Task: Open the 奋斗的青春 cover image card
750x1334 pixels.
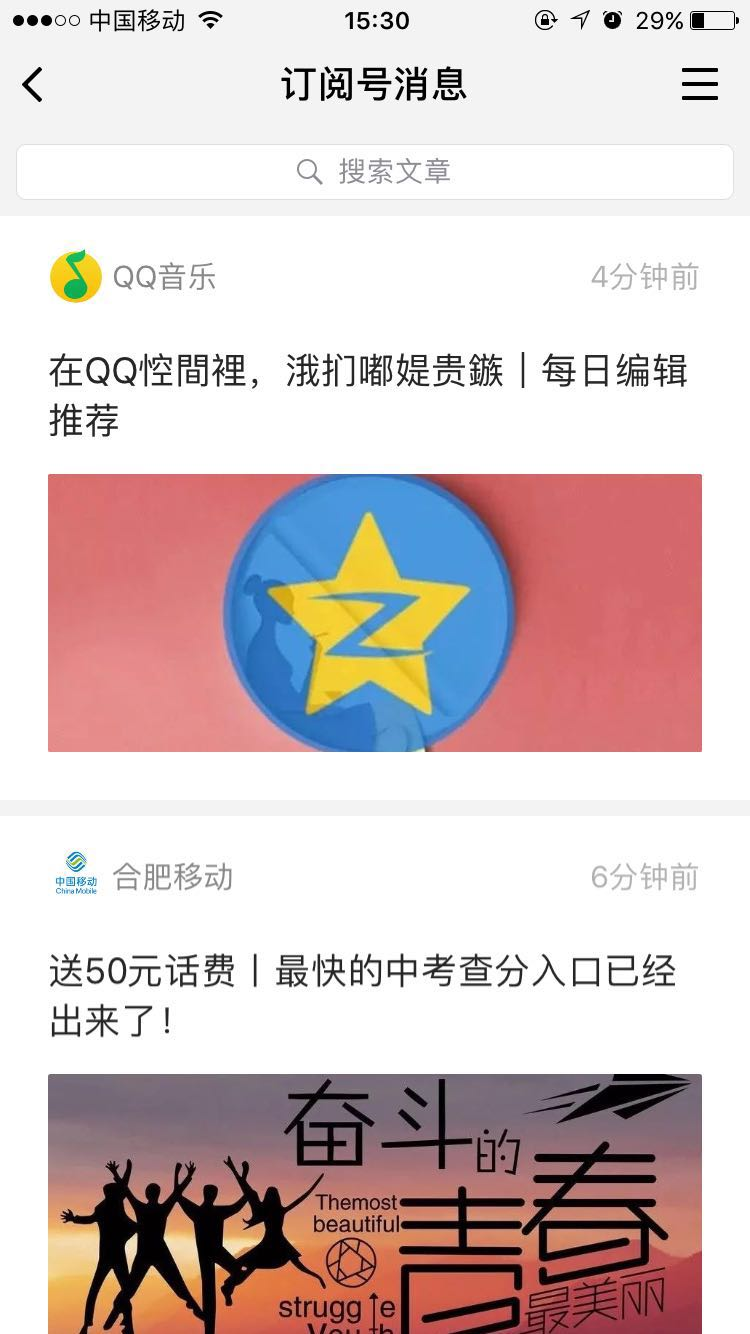Action: (x=375, y=1204)
